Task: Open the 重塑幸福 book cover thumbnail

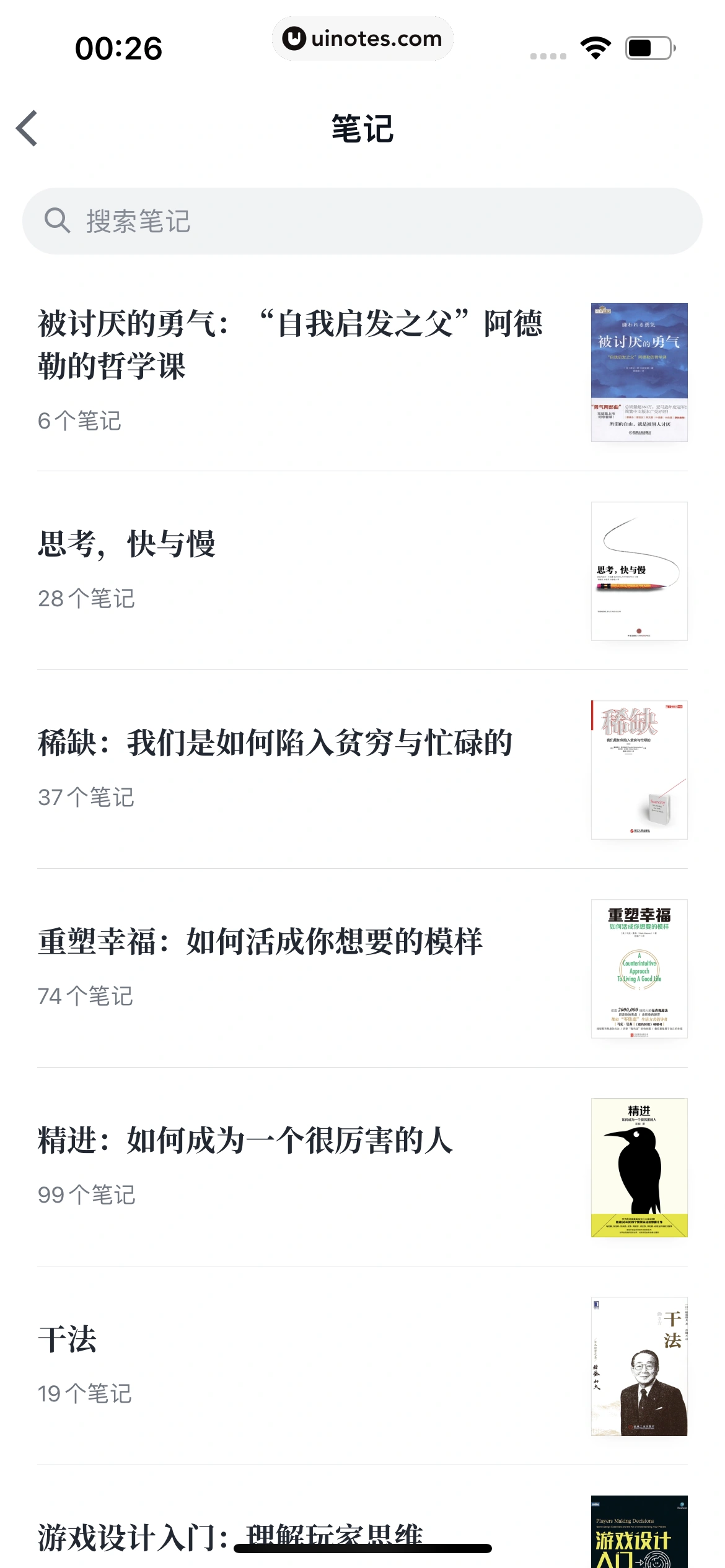Action: [x=638, y=970]
